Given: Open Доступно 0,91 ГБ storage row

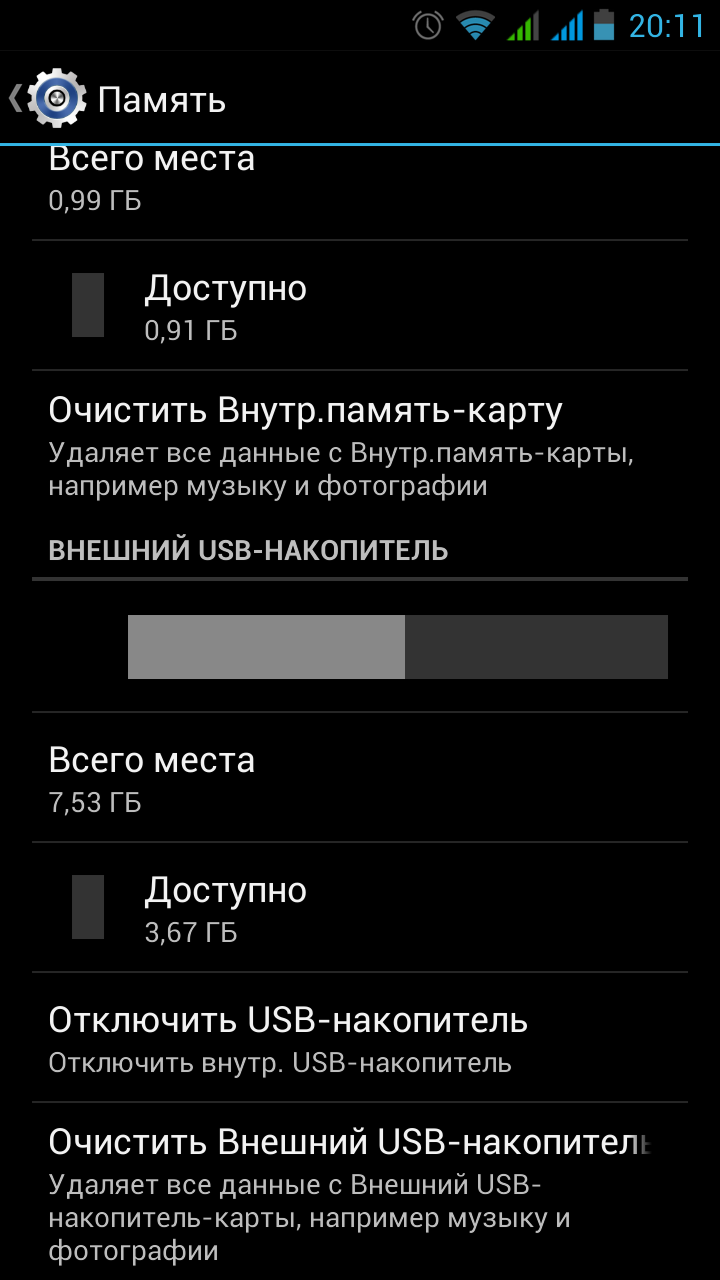Looking at the screenshot, I should pyautogui.click(x=358, y=306).
